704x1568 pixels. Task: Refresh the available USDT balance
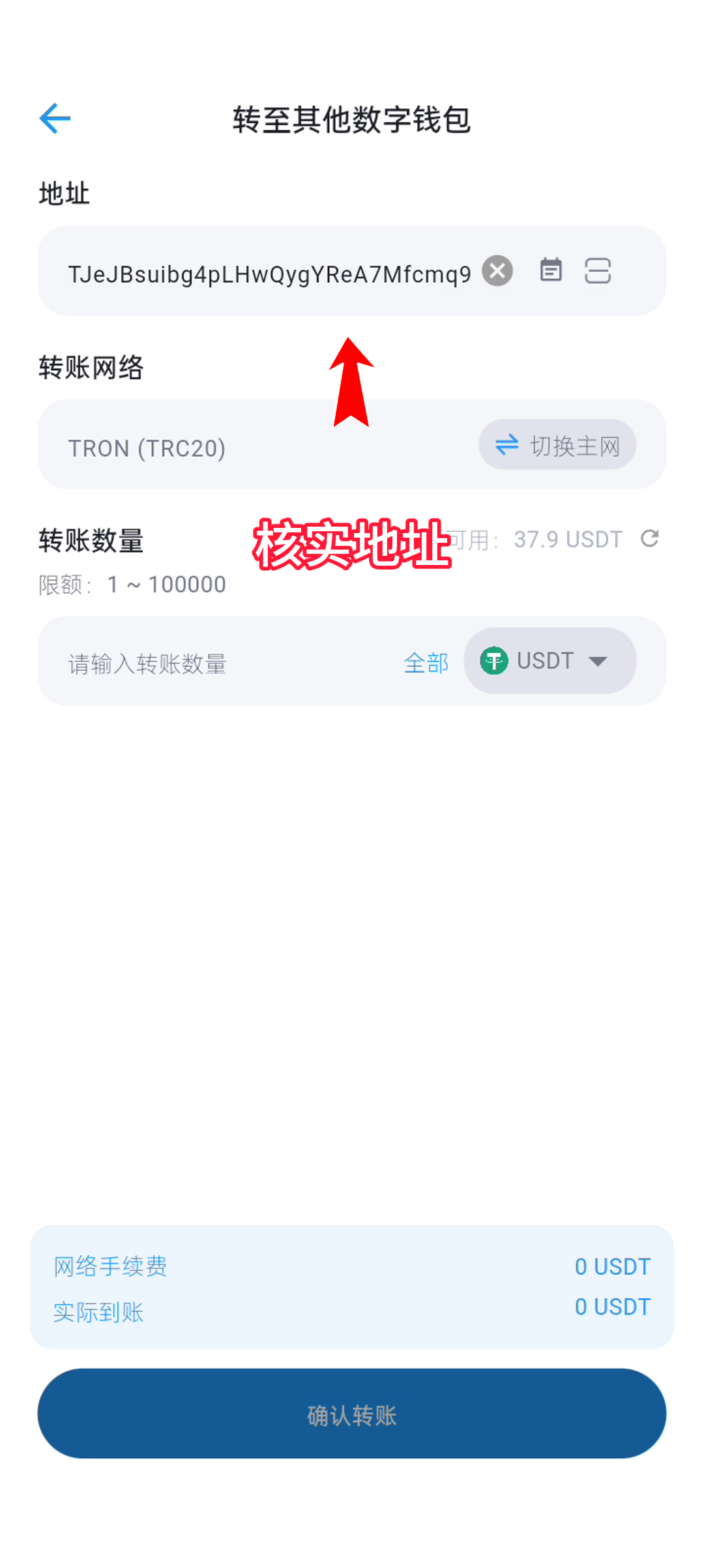(x=650, y=538)
